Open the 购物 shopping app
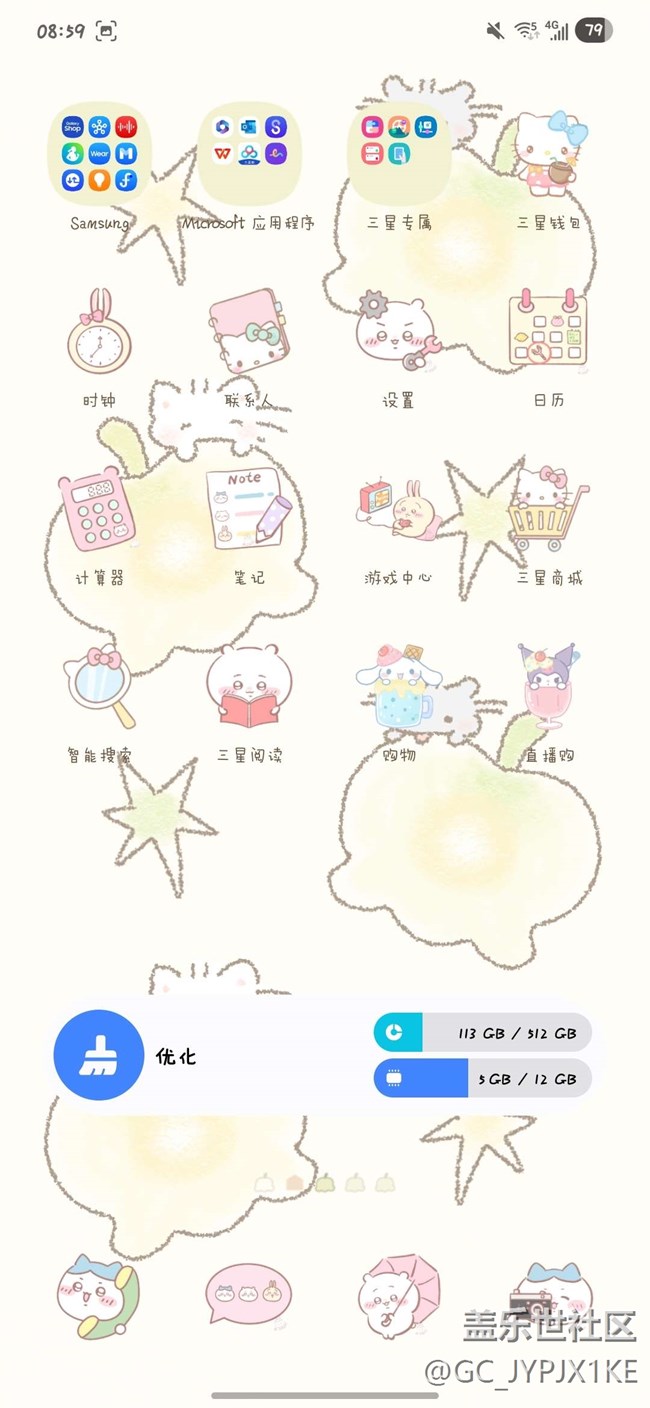Screen dimensions: 650x1408 pyautogui.click(x=399, y=686)
